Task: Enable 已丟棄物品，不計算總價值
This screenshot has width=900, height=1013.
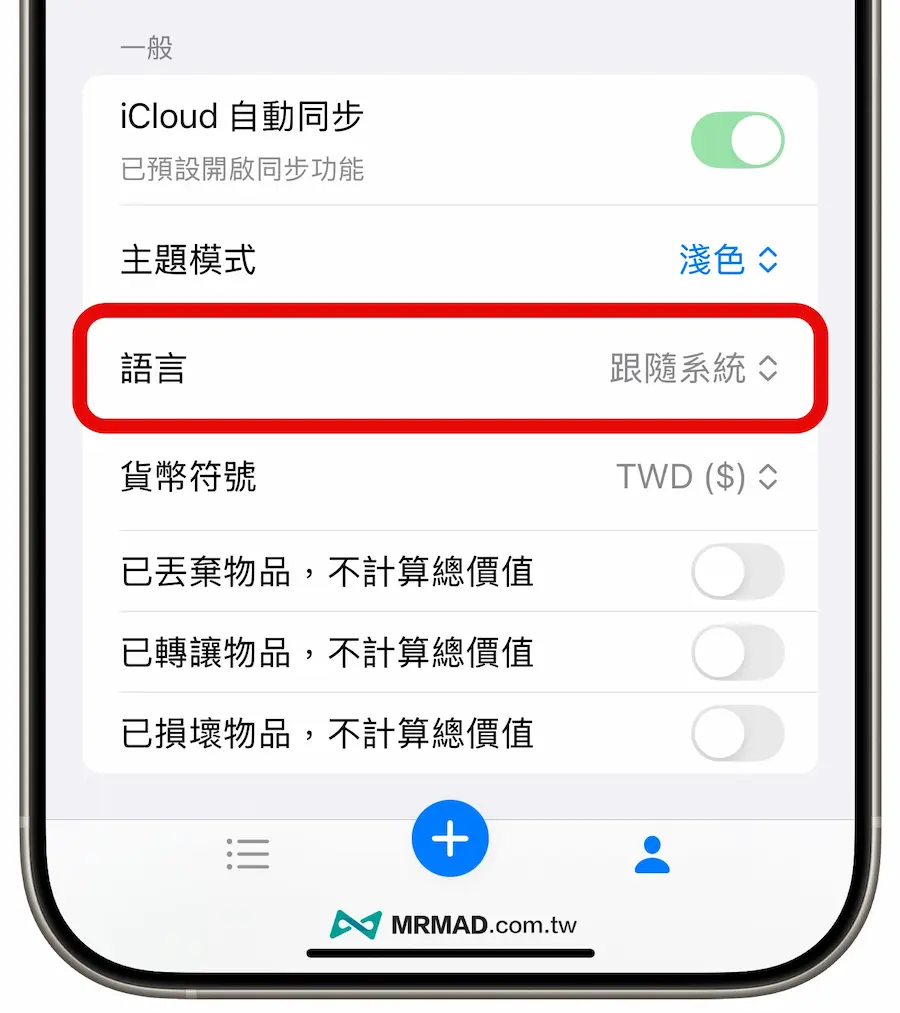Action: (x=737, y=572)
